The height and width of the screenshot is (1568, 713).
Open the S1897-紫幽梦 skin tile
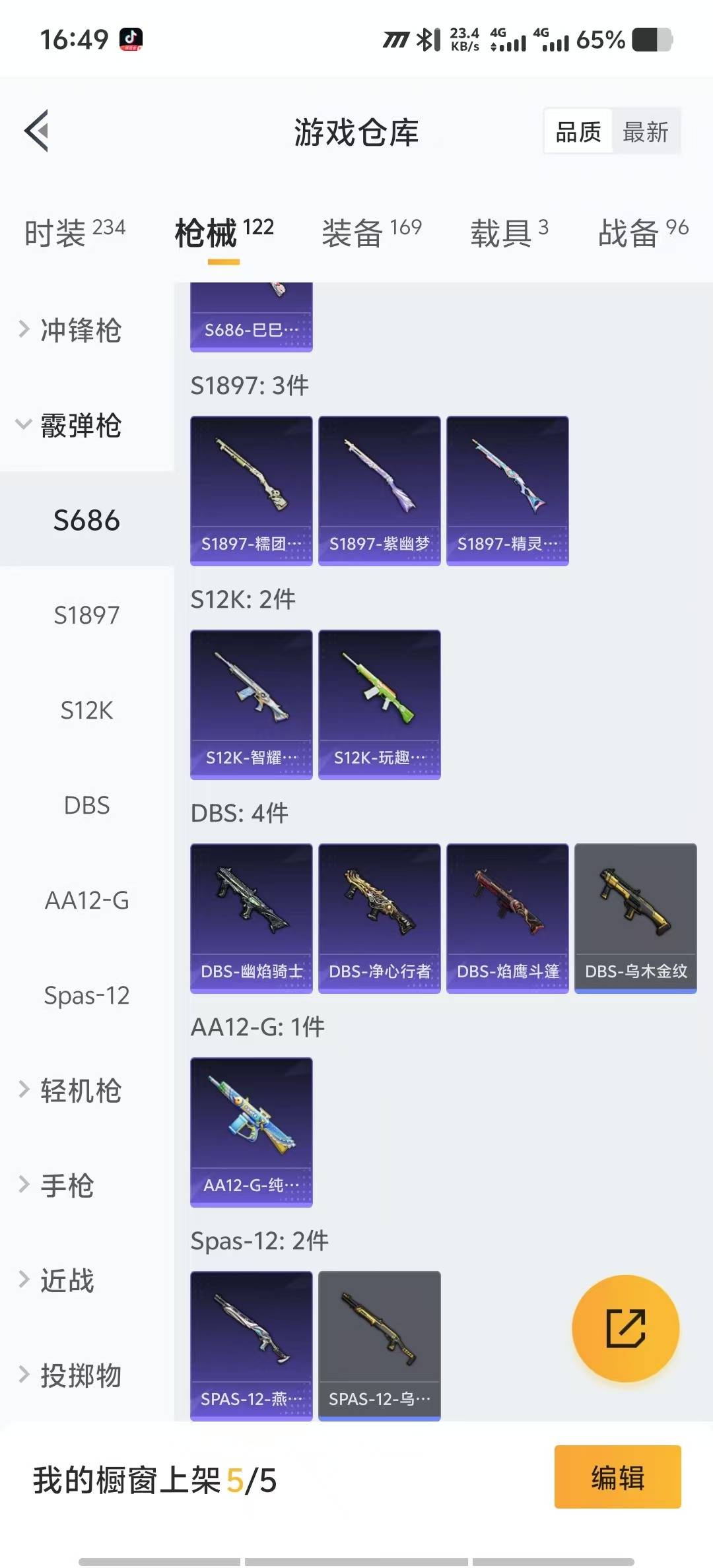click(379, 490)
